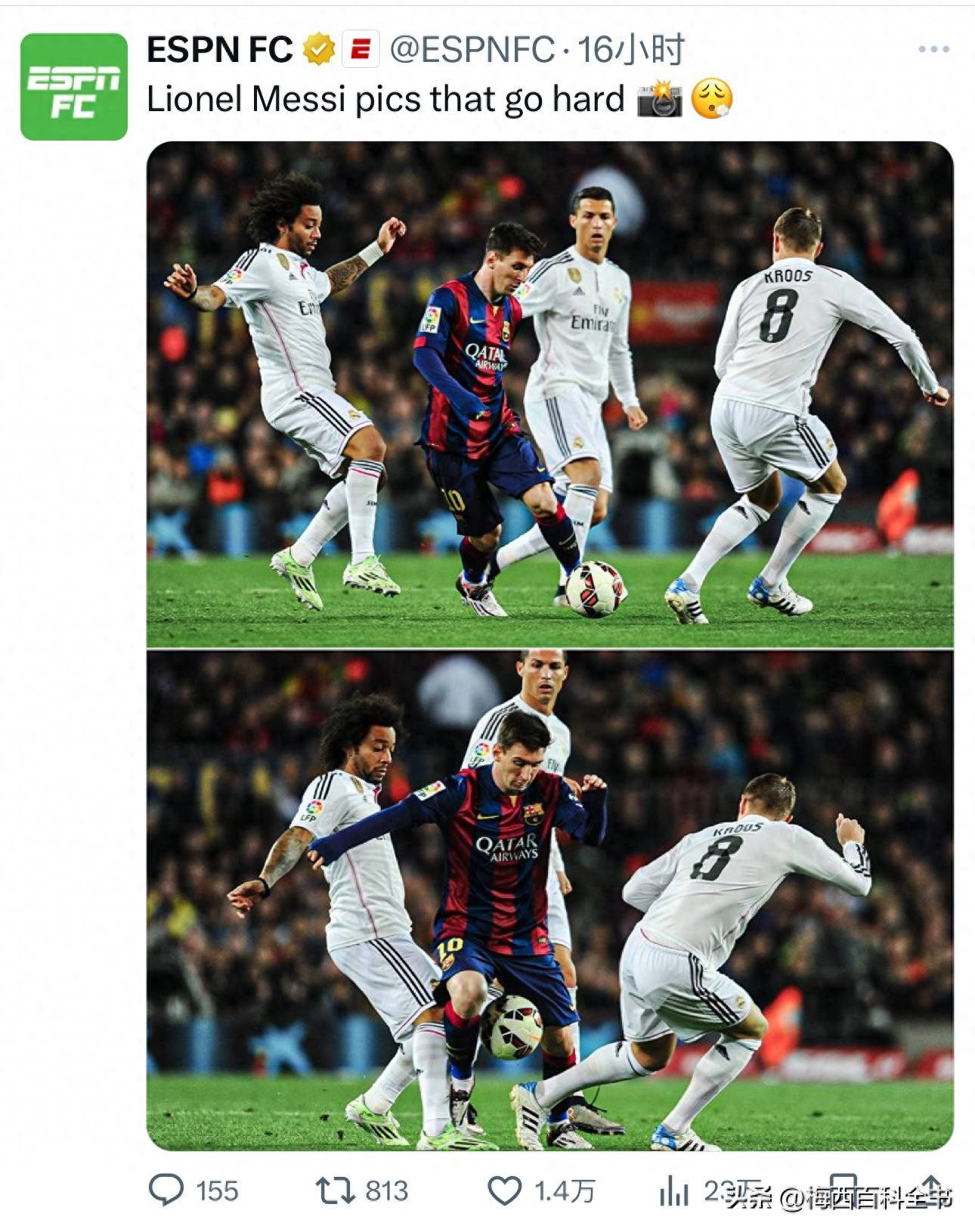This screenshot has height=1232, width=975.
Task: Open the tweet's three-dot overflow menu
Action: click(933, 50)
